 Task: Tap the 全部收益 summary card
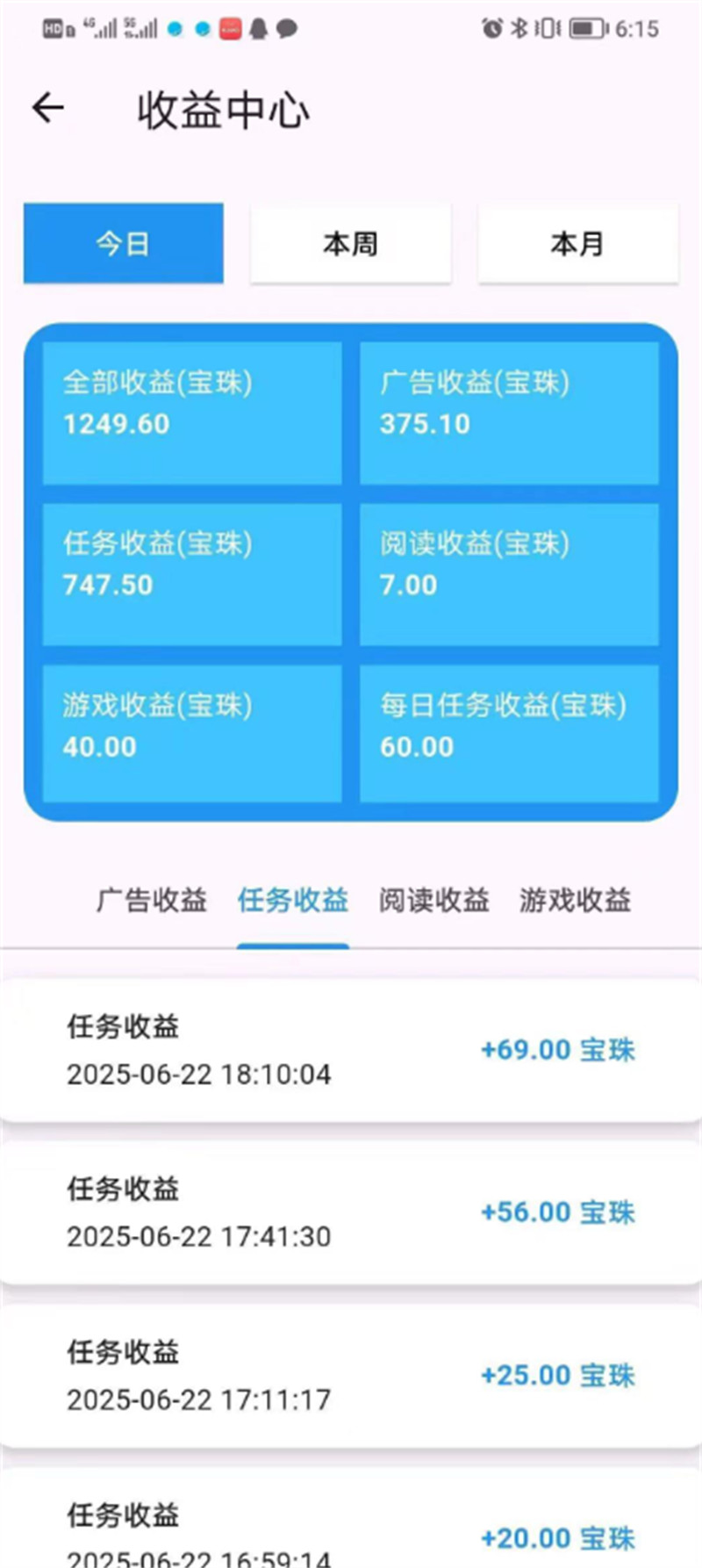(191, 409)
